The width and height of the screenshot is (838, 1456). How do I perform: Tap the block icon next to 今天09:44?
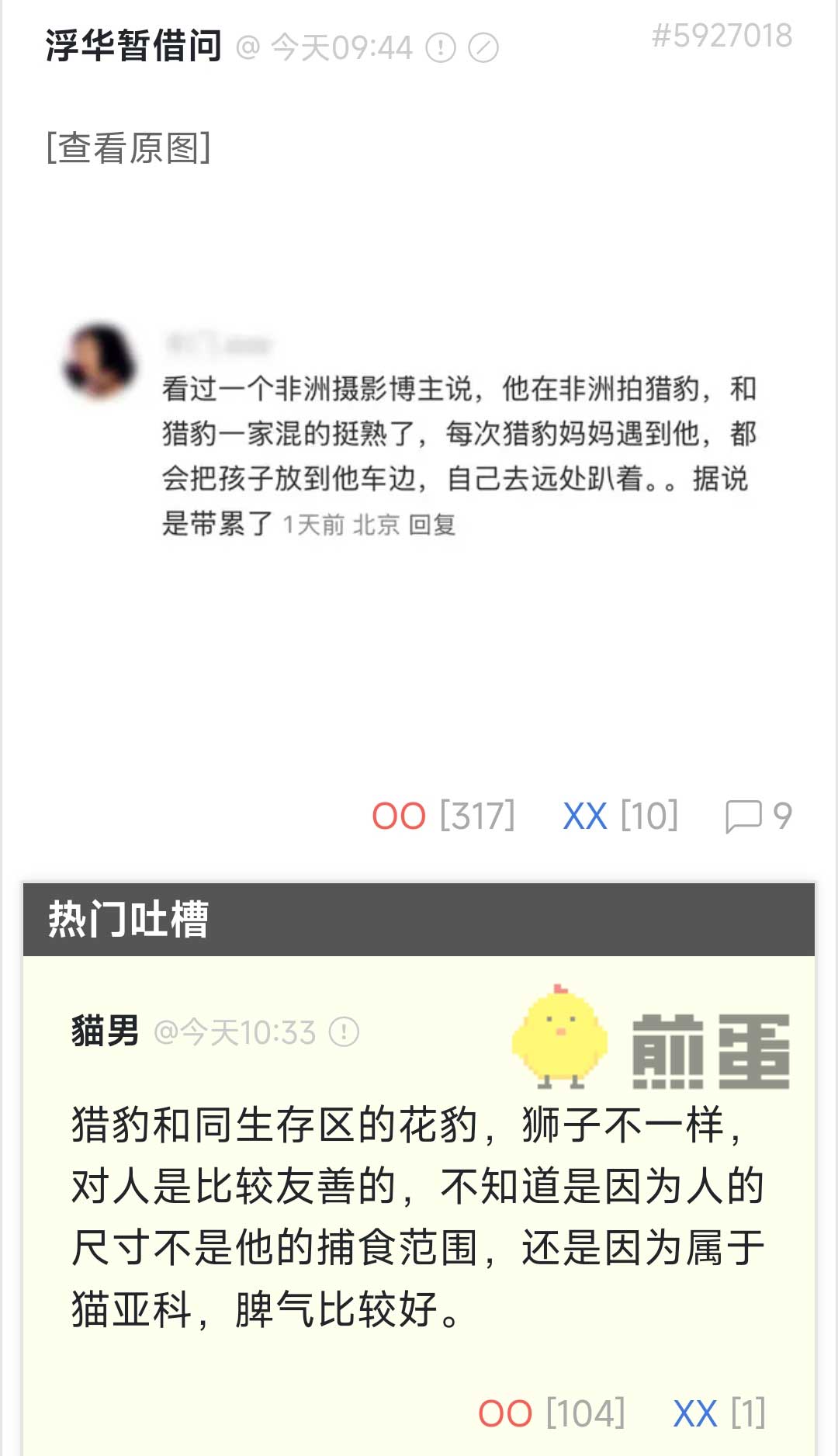(x=483, y=48)
